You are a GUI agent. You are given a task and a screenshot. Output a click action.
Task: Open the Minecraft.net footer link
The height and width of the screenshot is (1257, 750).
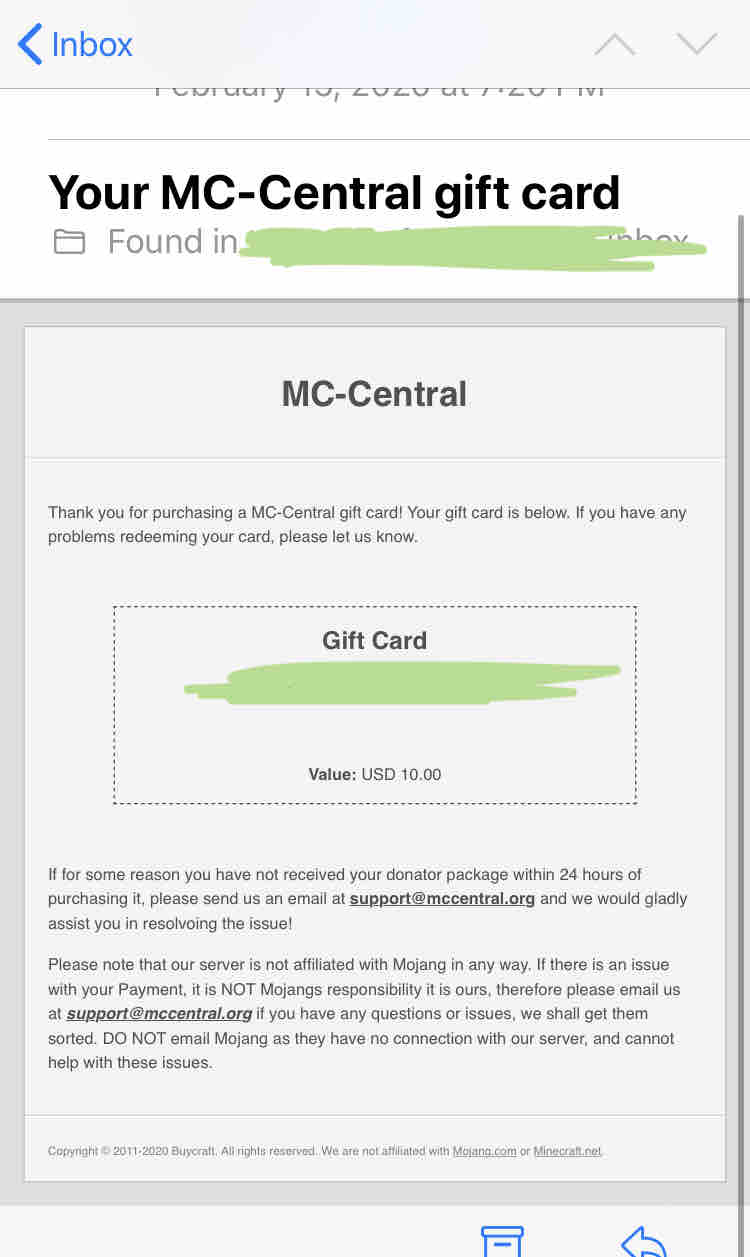567,1151
